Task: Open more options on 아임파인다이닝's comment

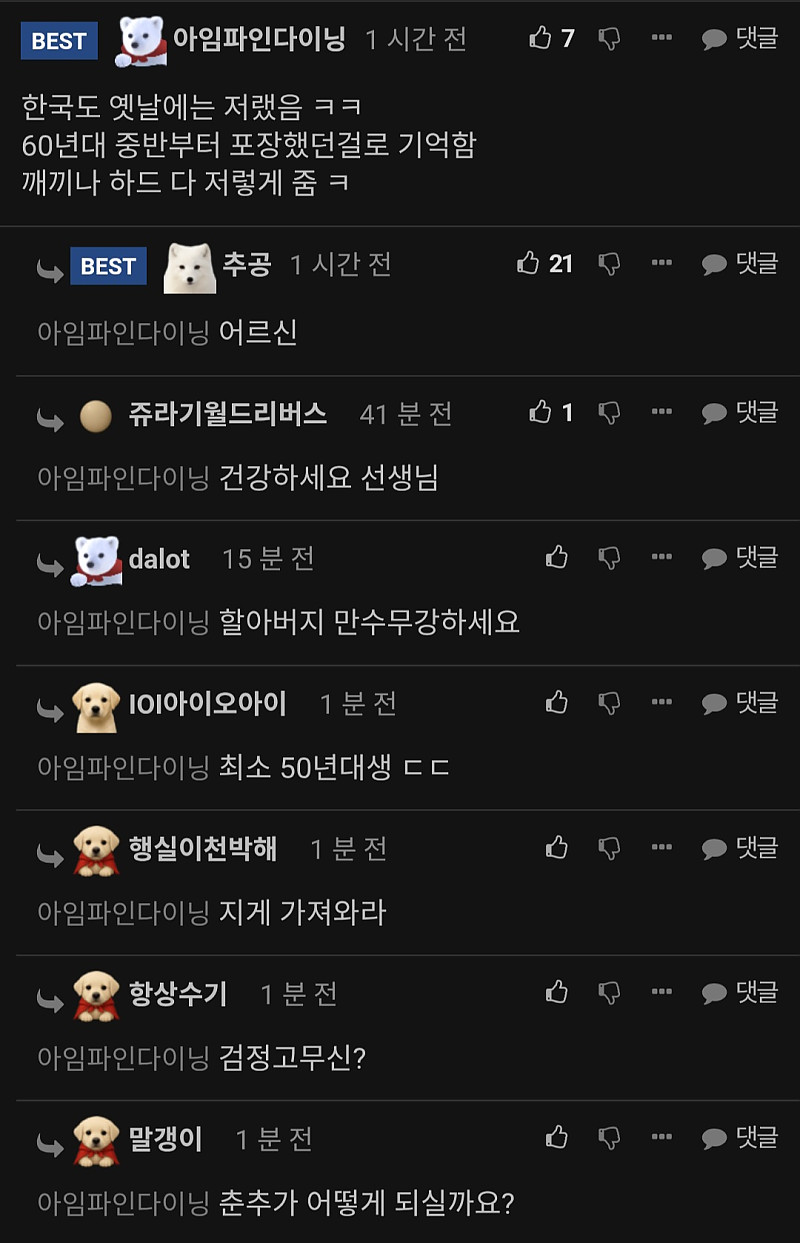Action: tap(661, 38)
